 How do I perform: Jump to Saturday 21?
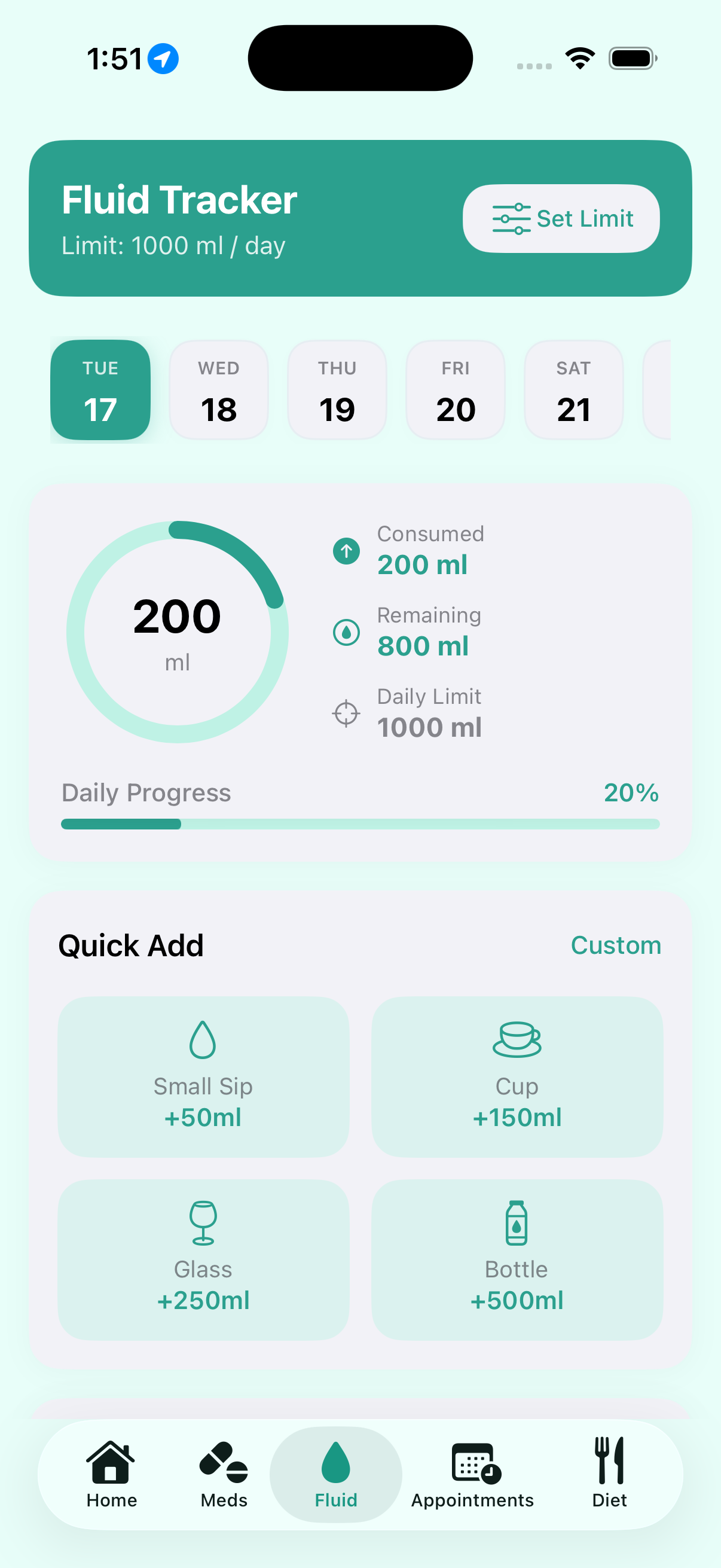coord(573,390)
